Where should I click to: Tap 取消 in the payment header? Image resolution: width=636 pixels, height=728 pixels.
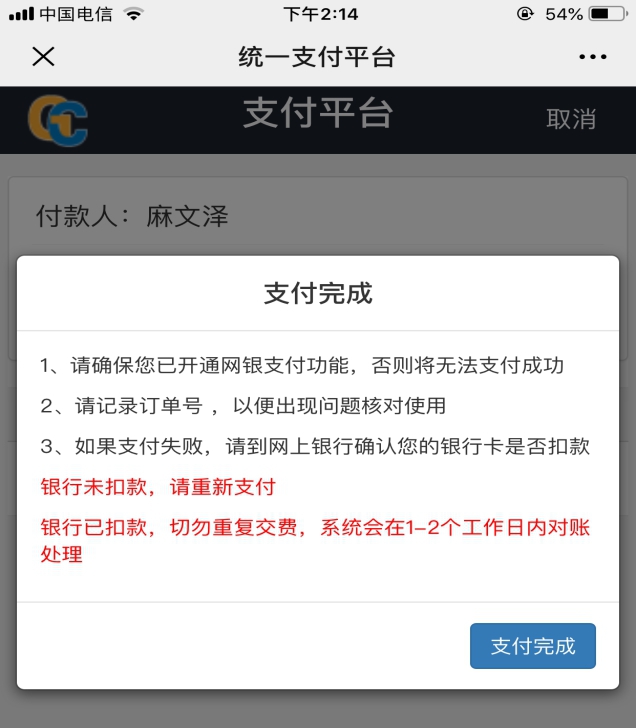point(571,119)
